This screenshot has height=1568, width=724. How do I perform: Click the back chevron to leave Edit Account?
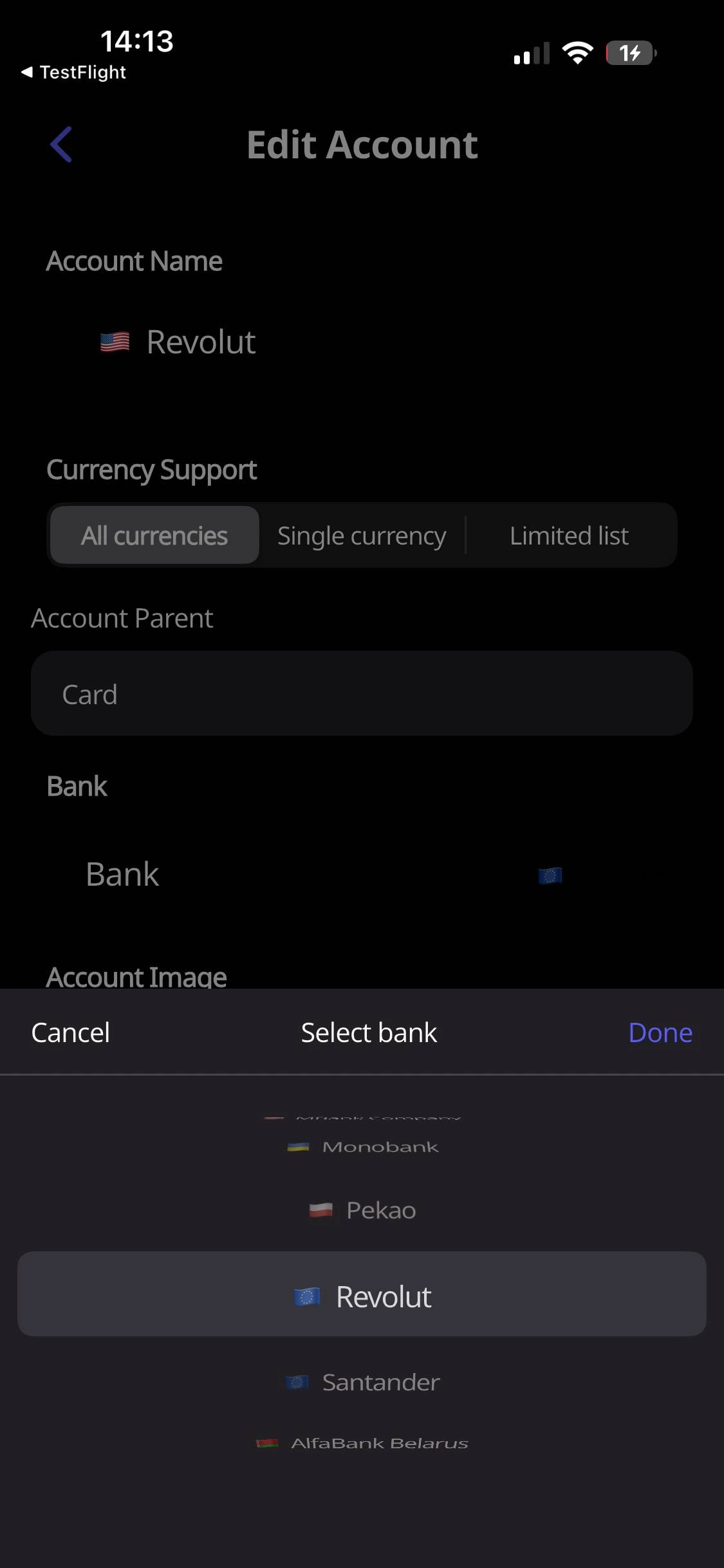coord(61,144)
